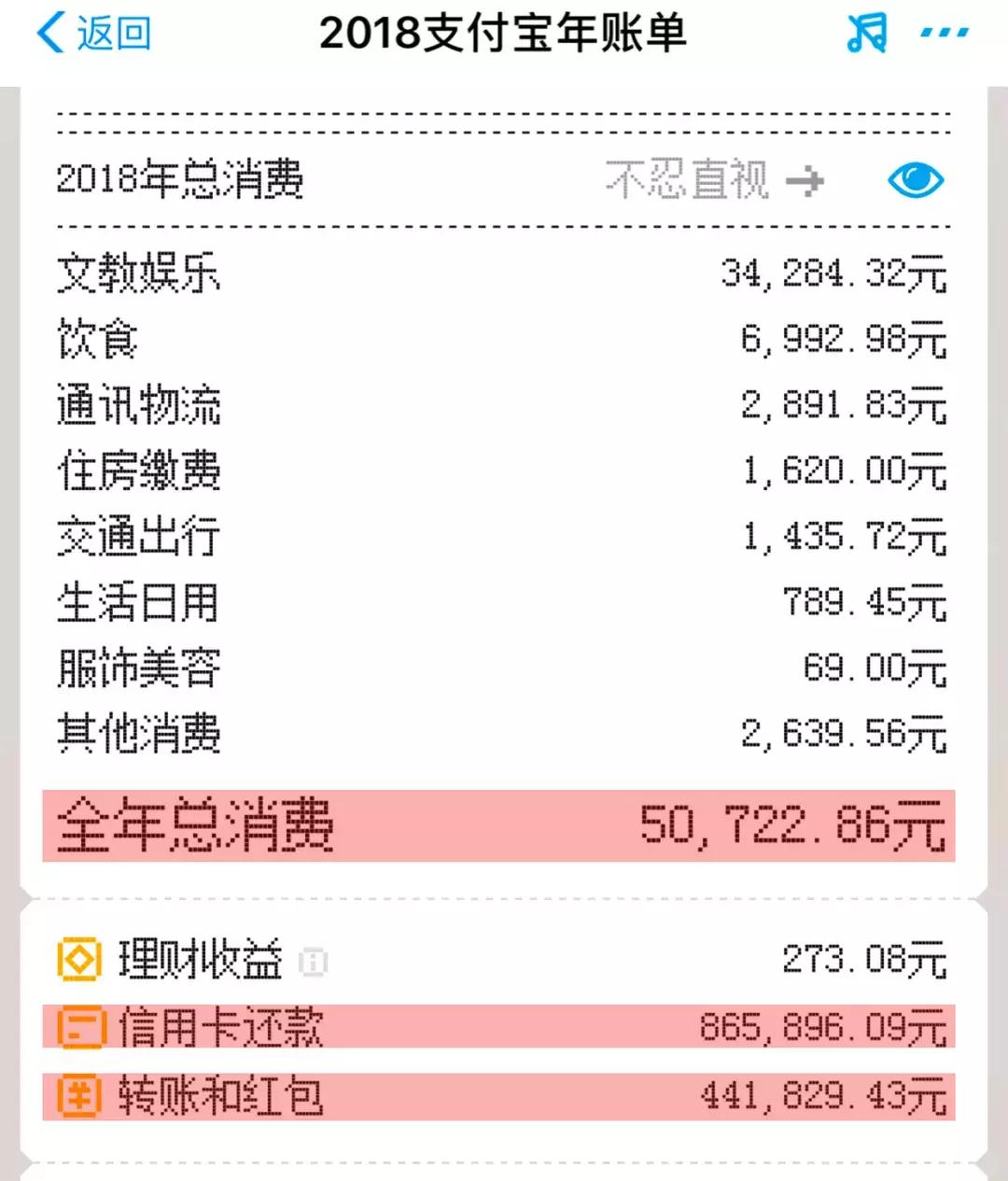Select the 2018支付宝年账单 title tab
The height and width of the screenshot is (1181, 1008).
(504, 31)
